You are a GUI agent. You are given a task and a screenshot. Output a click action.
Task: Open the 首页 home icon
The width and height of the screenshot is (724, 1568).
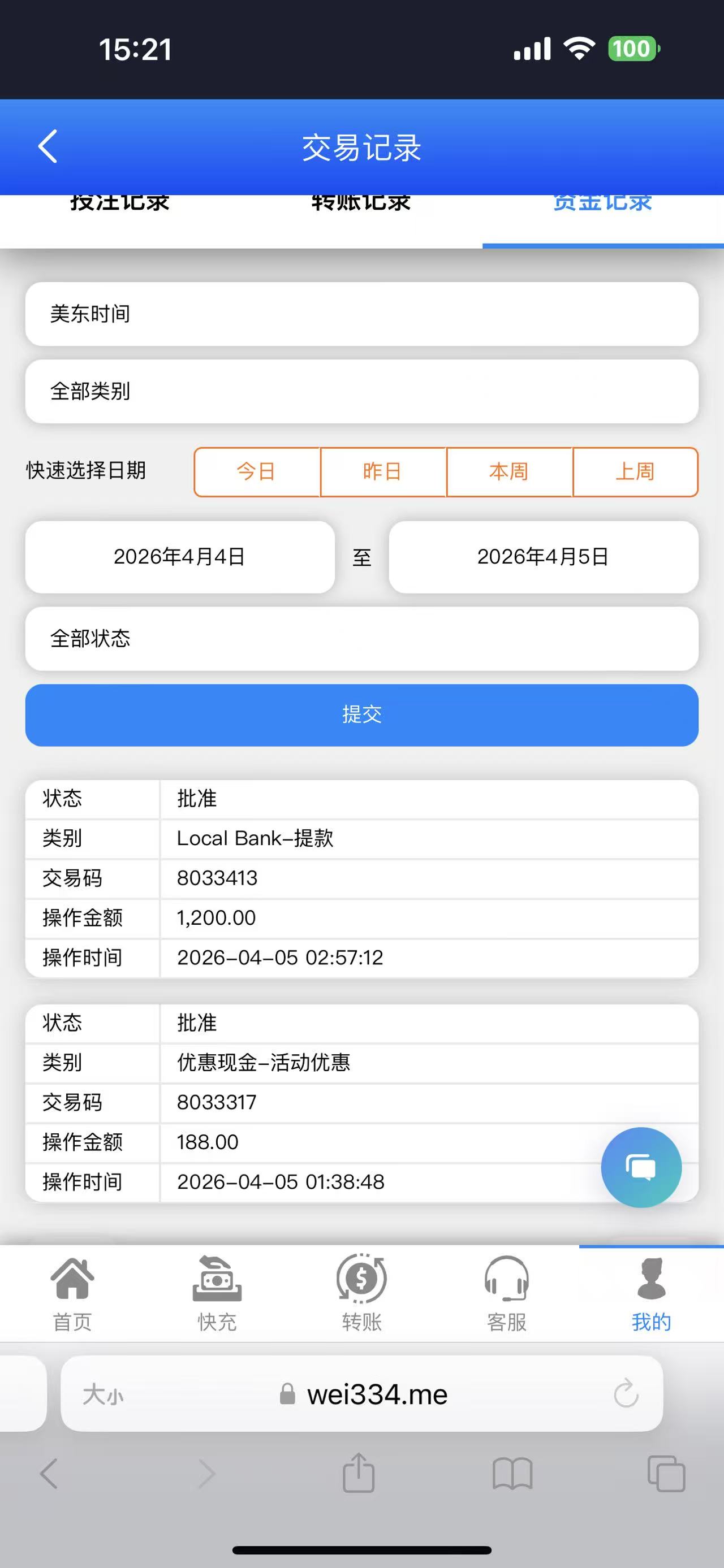tap(72, 1278)
